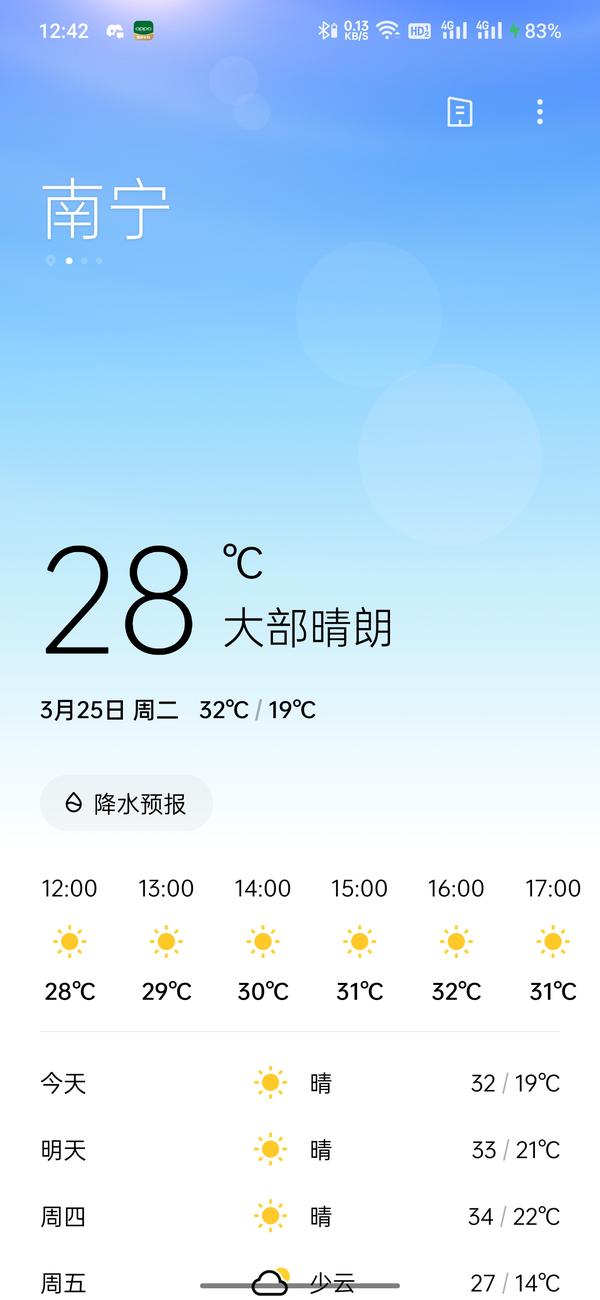Open the 明天 forecast row
This screenshot has height=1300, width=600.
click(x=300, y=1150)
